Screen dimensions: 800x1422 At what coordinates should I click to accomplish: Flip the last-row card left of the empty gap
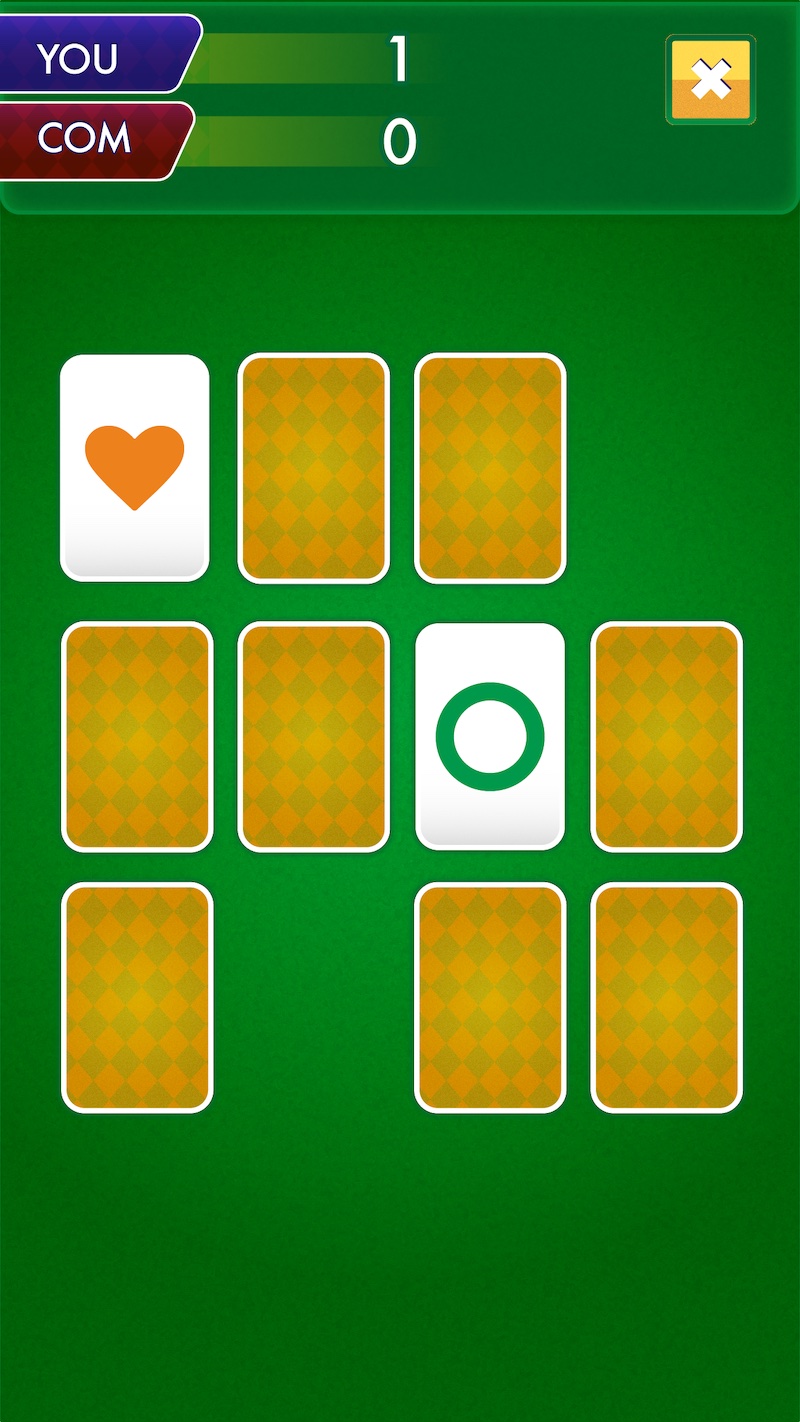coord(137,997)
